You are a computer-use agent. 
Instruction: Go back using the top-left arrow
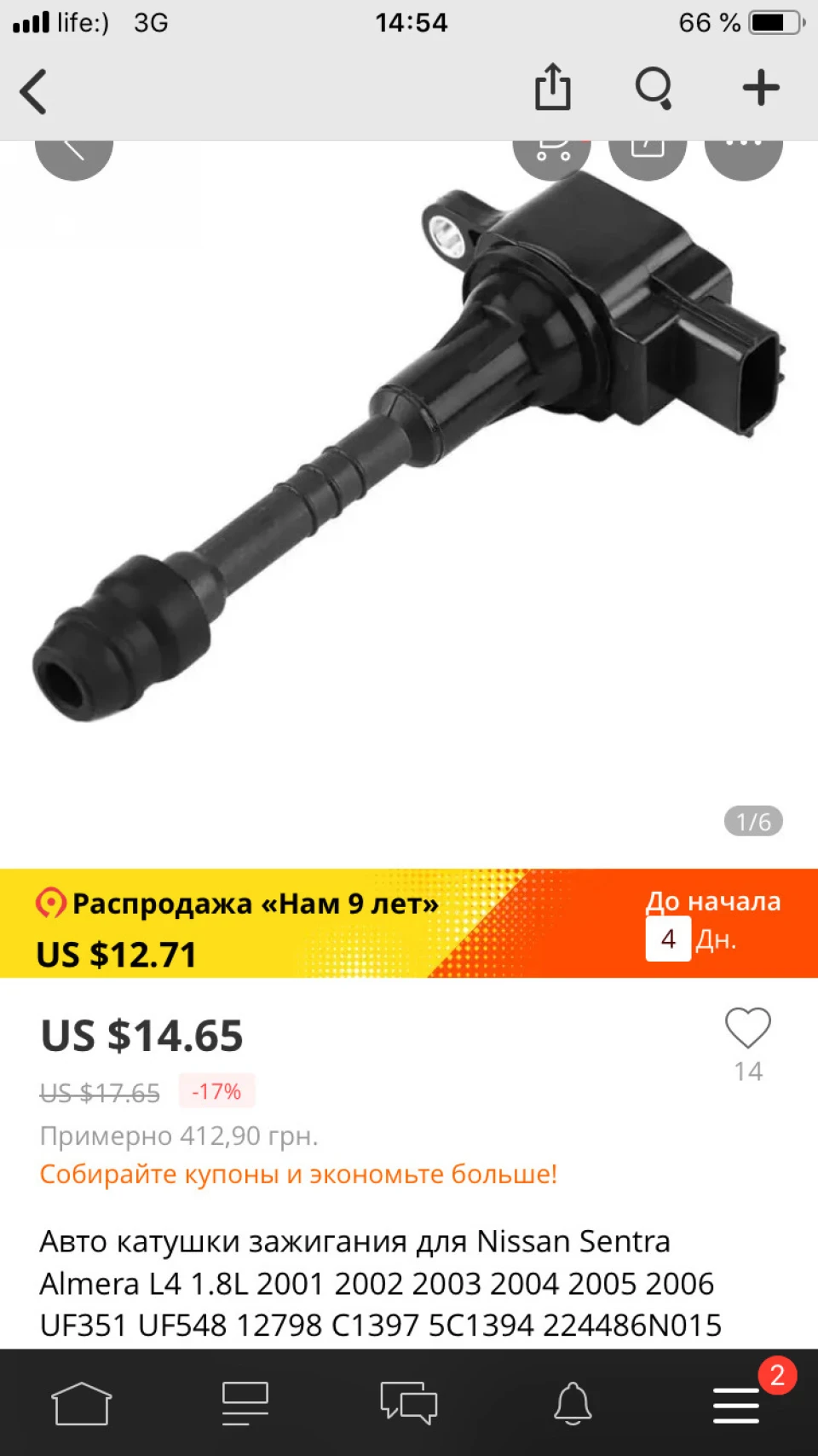point(33,91)
